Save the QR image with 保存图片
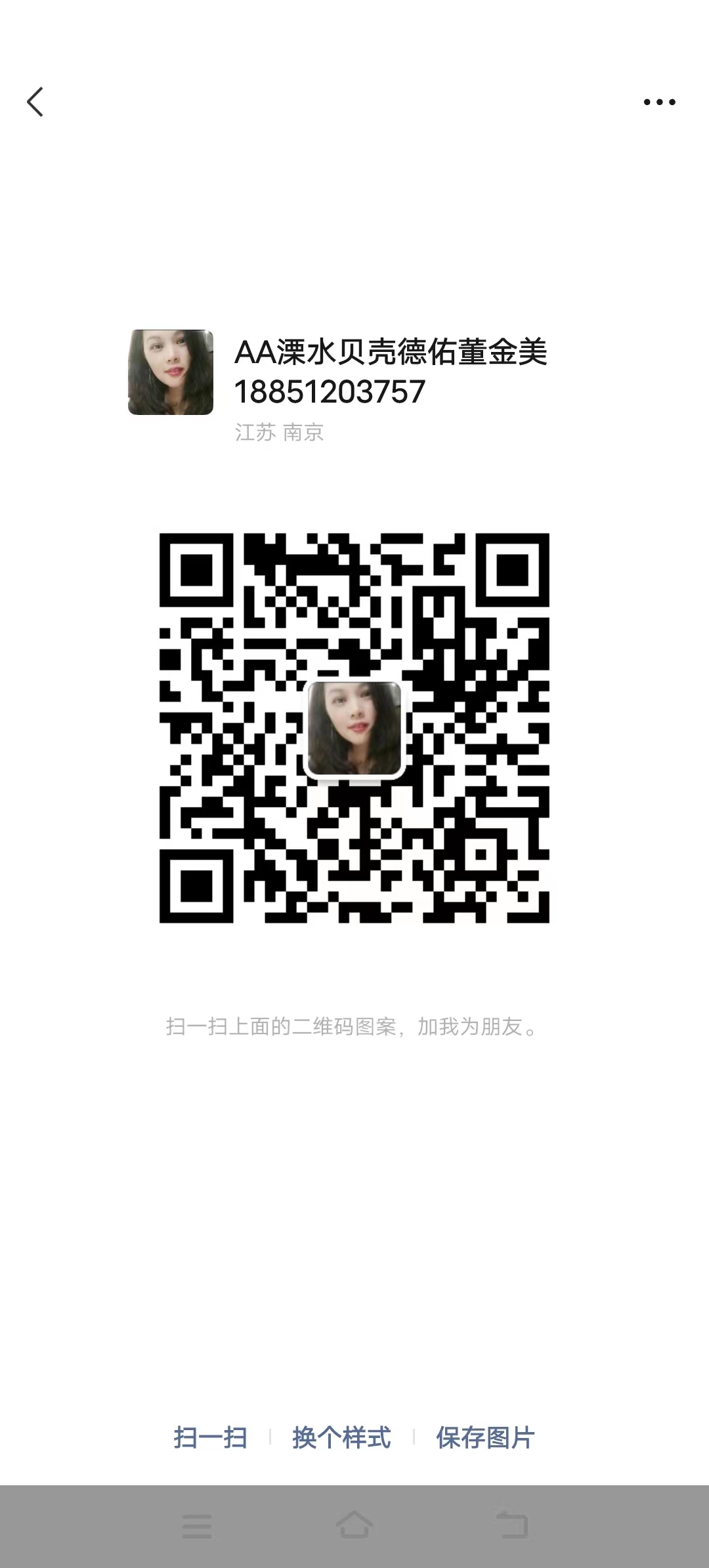Screen dimensions: 709x1568 tap(485, 1437)
